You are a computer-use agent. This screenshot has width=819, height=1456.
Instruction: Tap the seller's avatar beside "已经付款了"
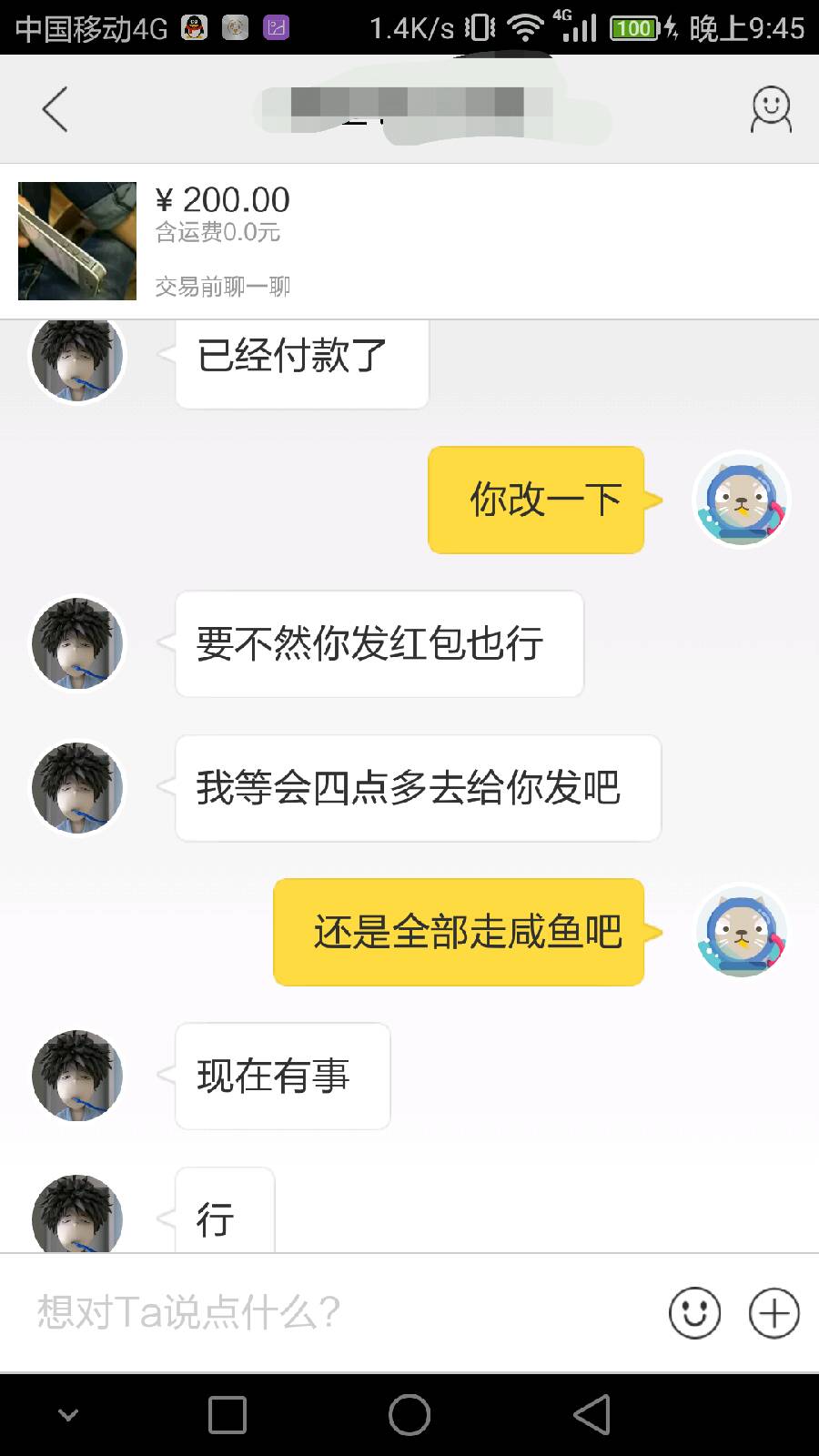click(76, 357)
